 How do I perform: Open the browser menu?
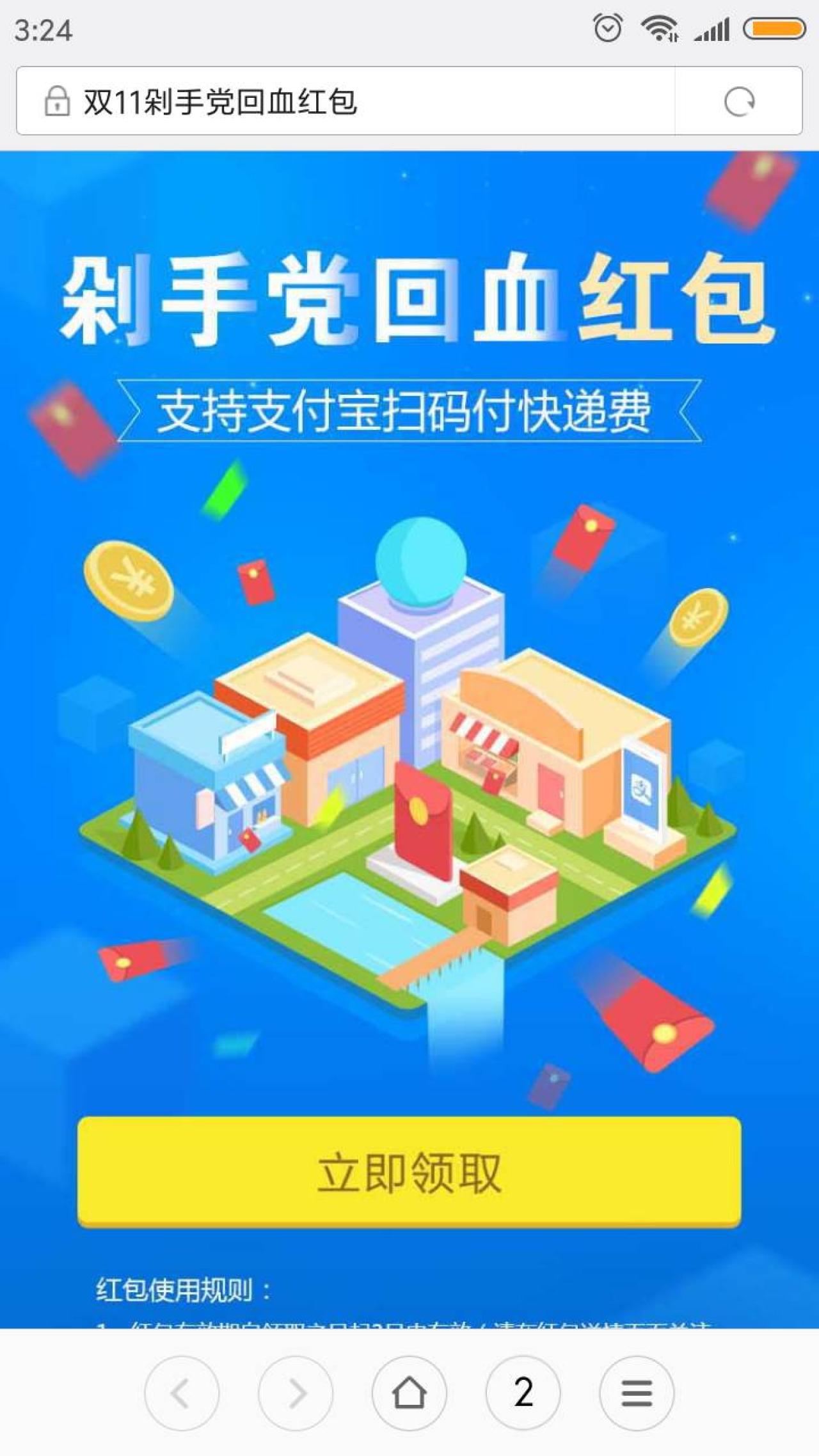coord(637,1393)
